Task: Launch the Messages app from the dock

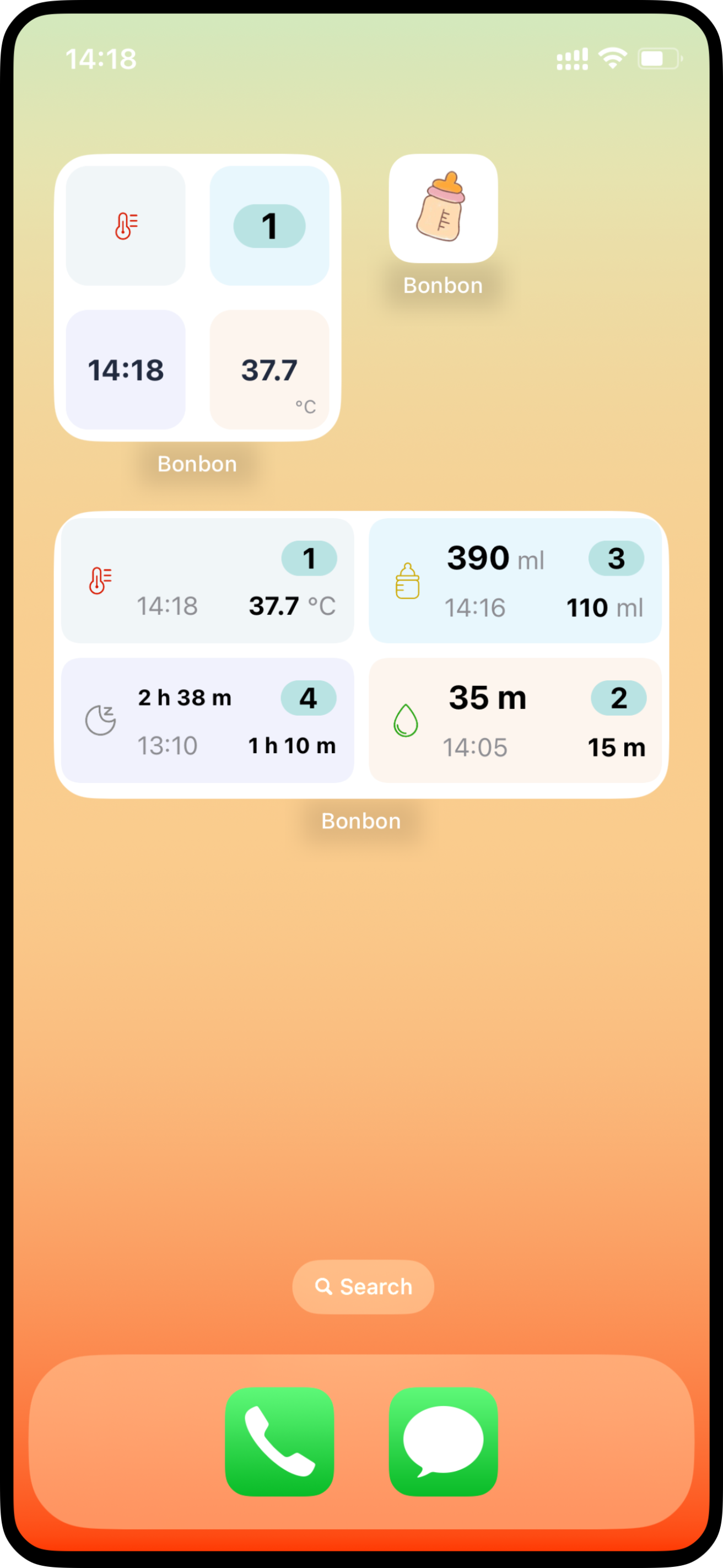Action: [x=443, y=1441]
